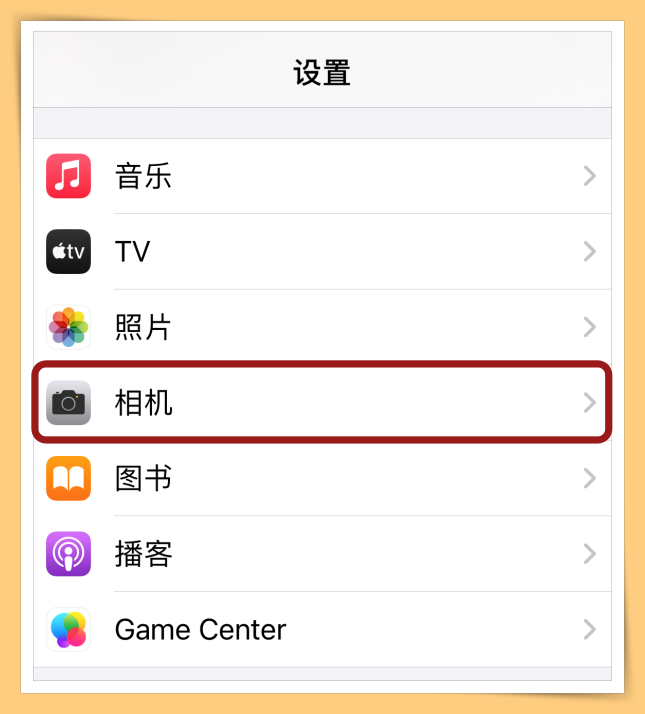Open Game Center settings
This screenshot has height=714, width=645.
pyautogui.click(x=322, y=629)
